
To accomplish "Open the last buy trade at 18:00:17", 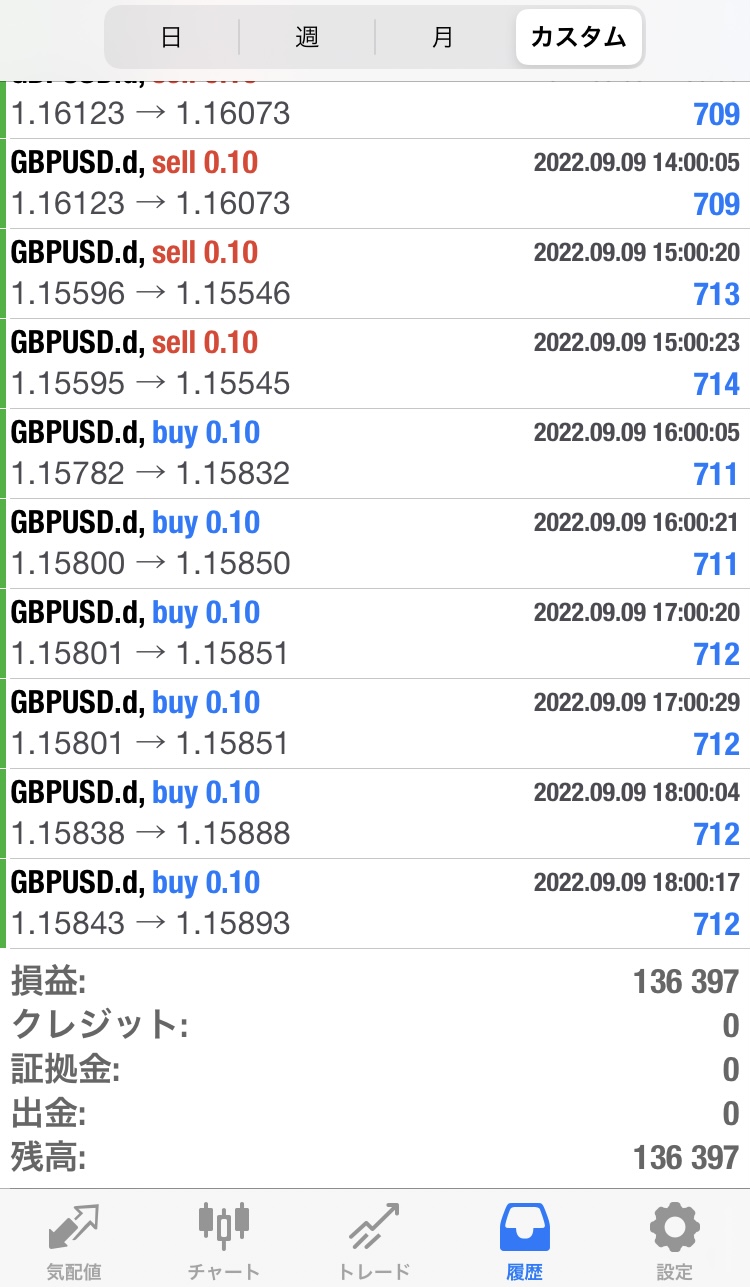I will coord(375,903).
